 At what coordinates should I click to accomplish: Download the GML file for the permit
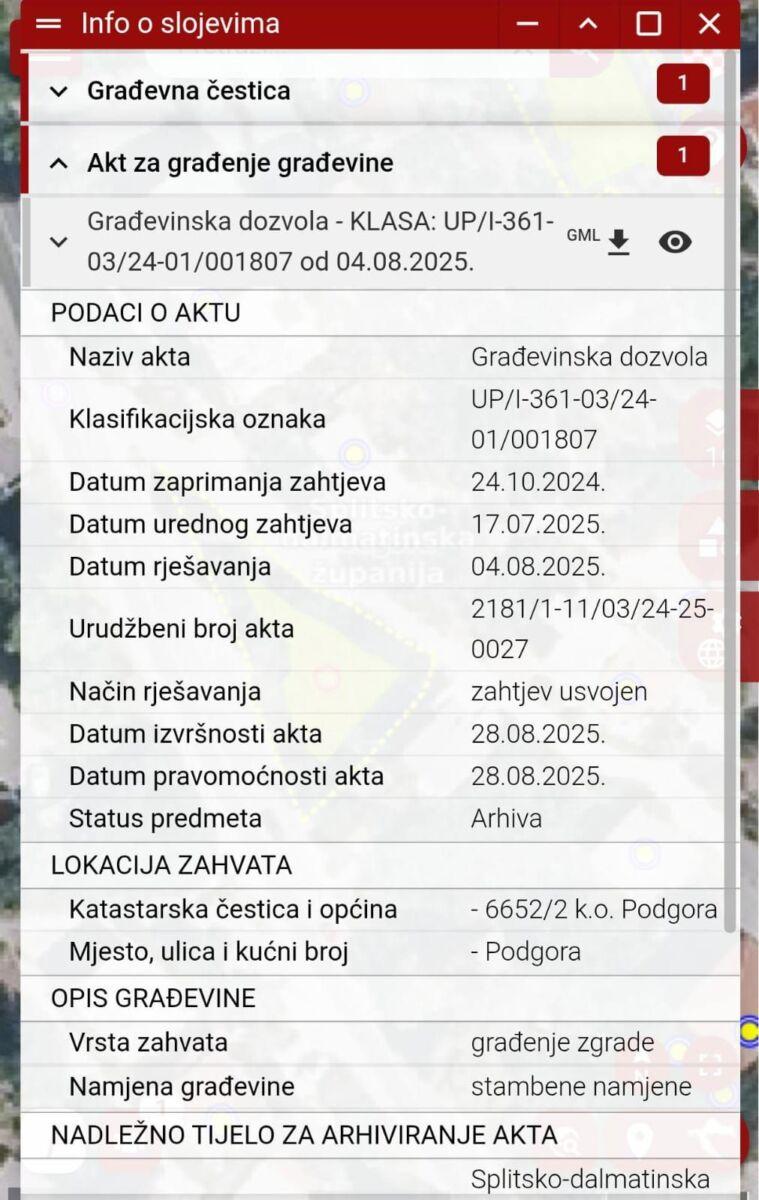coord(619,242)
